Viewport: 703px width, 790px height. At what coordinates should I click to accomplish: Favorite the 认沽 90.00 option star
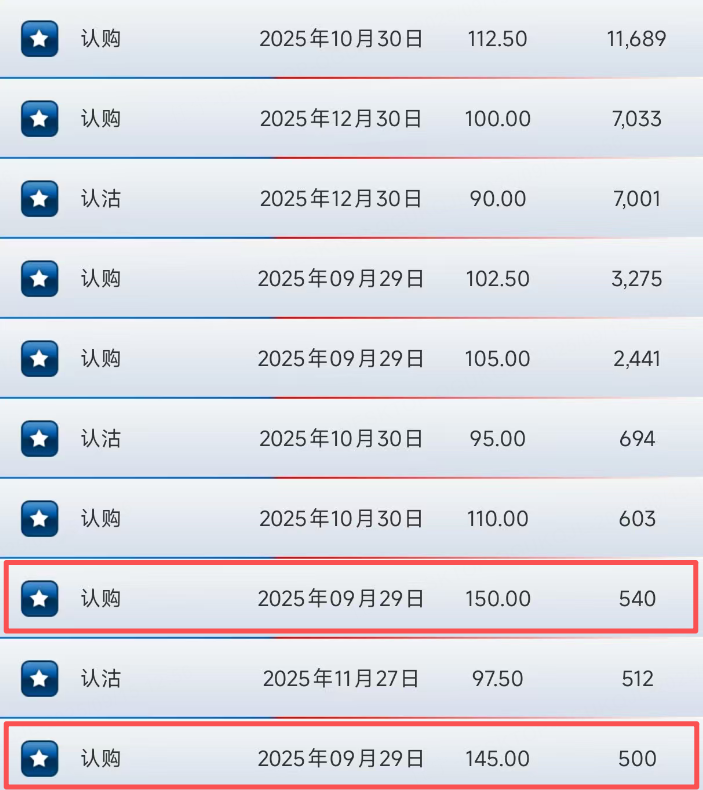tap(39, 198)
